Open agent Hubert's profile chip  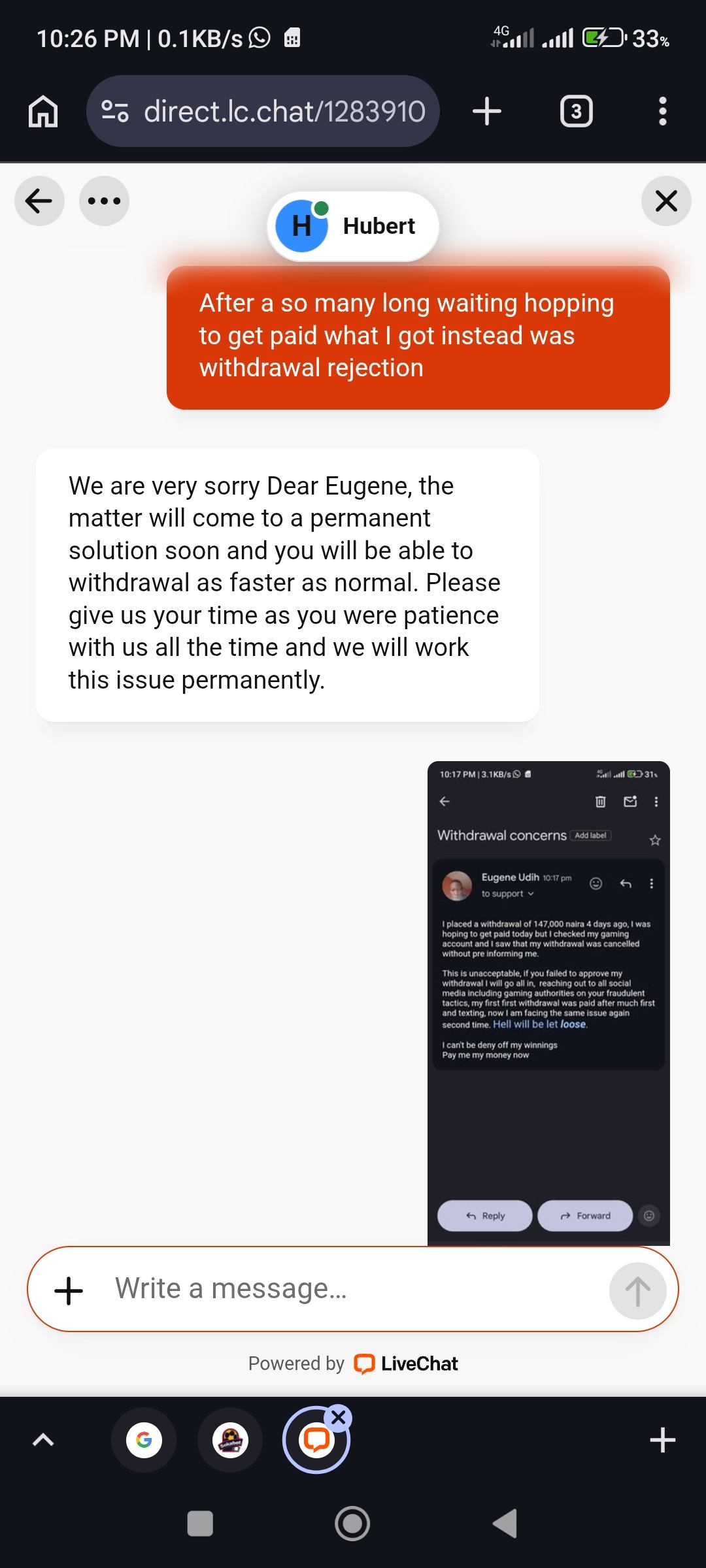tap(353, 226)
